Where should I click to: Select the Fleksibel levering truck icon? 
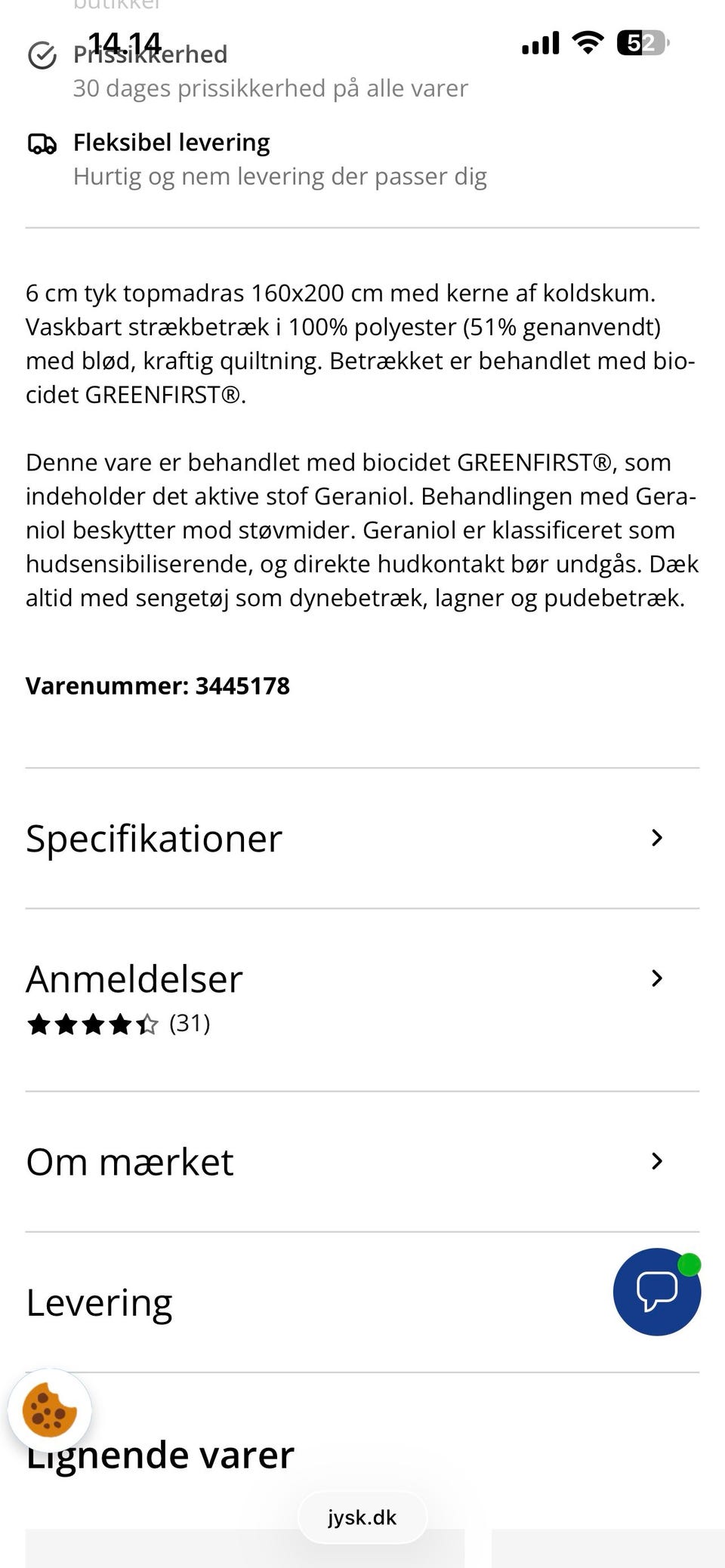pos(43,143)
